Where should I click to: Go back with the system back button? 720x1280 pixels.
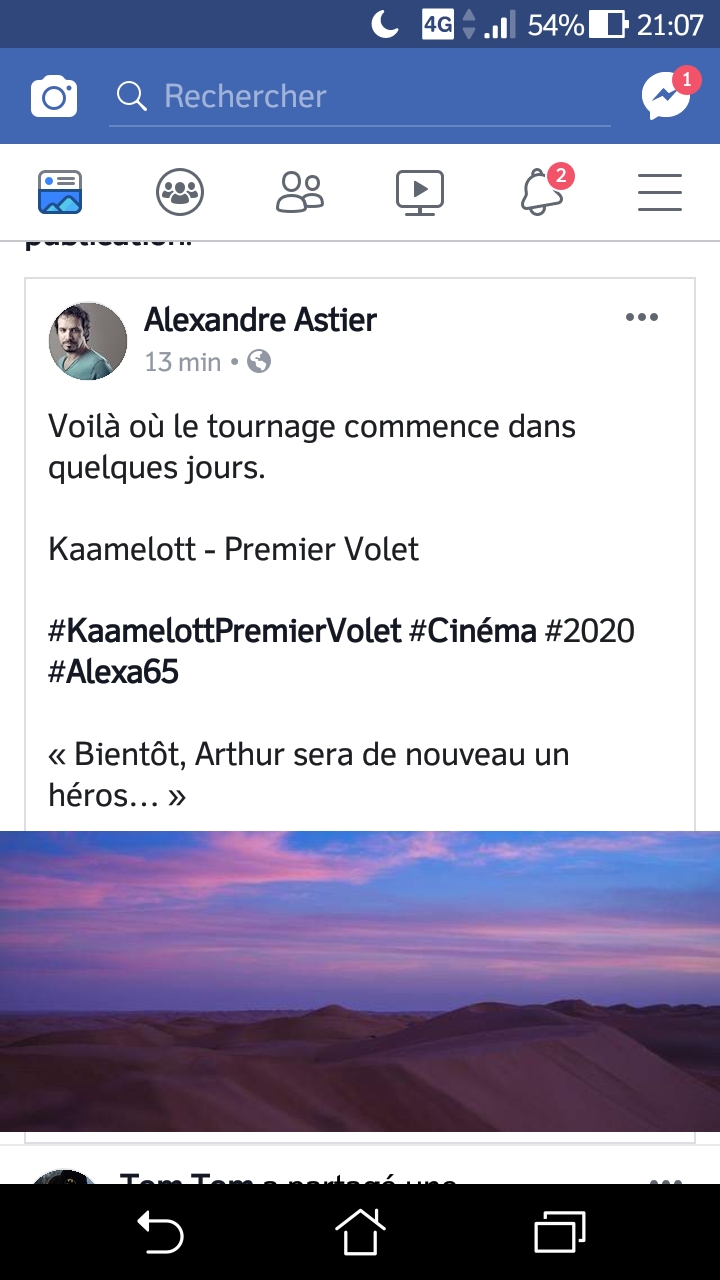click(160, 1231)
